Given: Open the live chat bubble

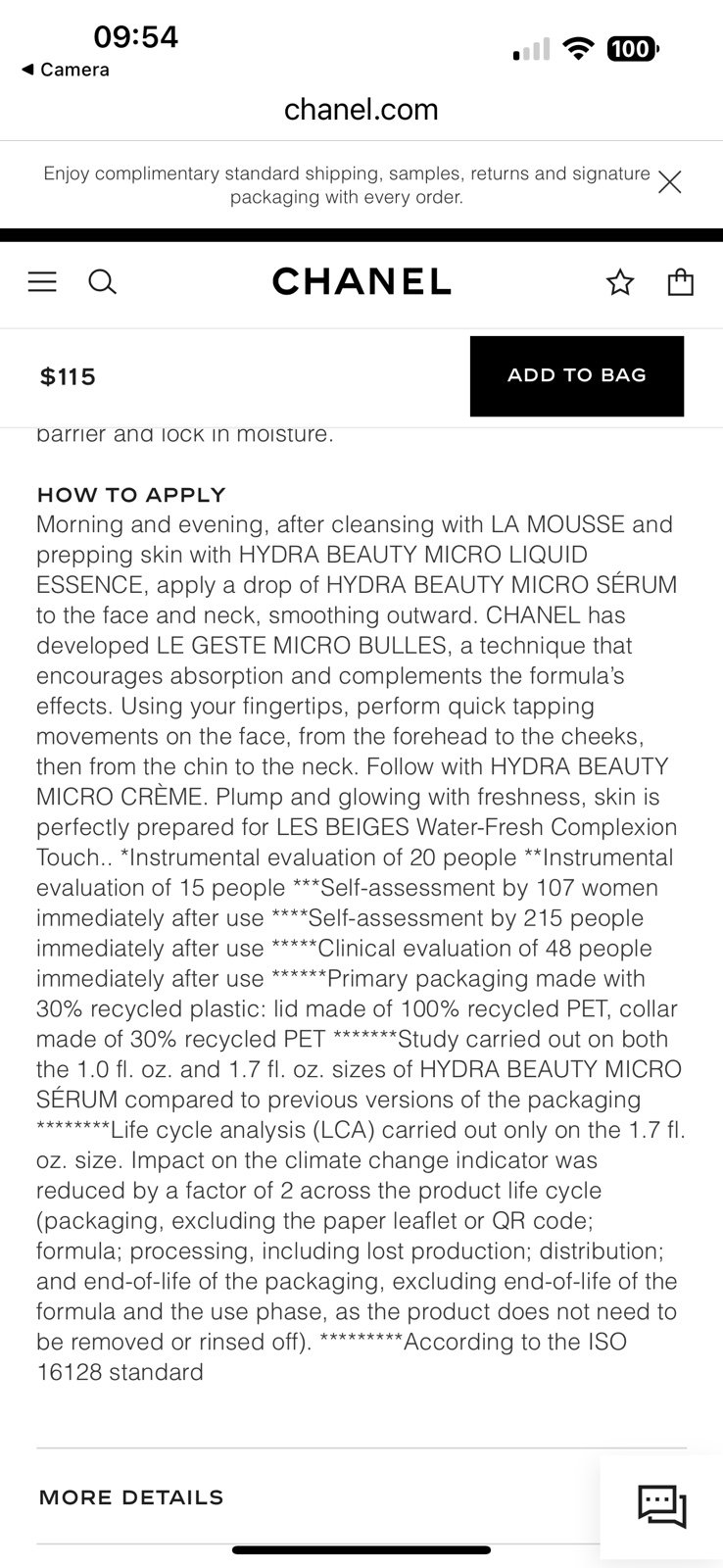Looking at the screenshot, I should pos(662,1506).
